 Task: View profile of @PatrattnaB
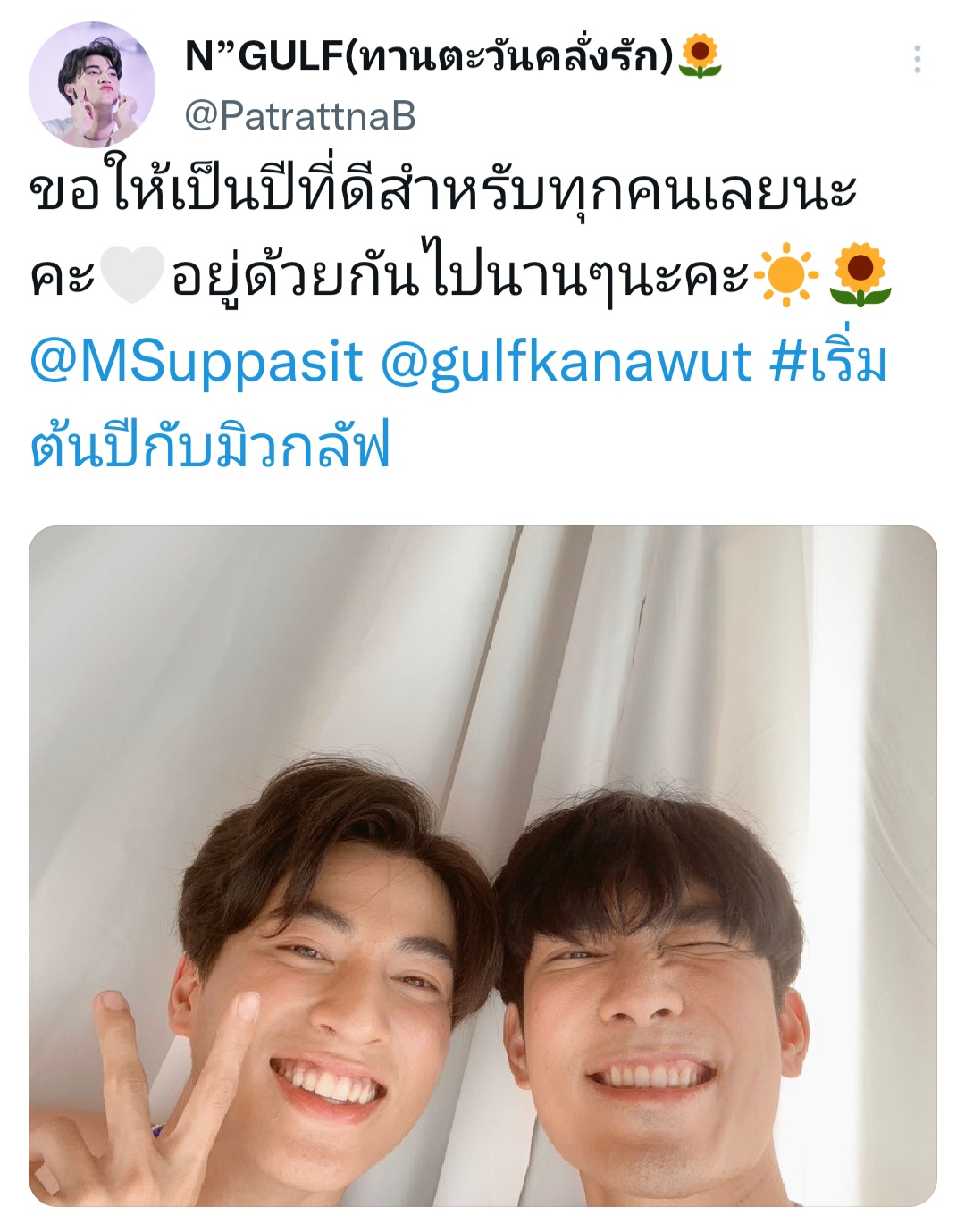299,116
